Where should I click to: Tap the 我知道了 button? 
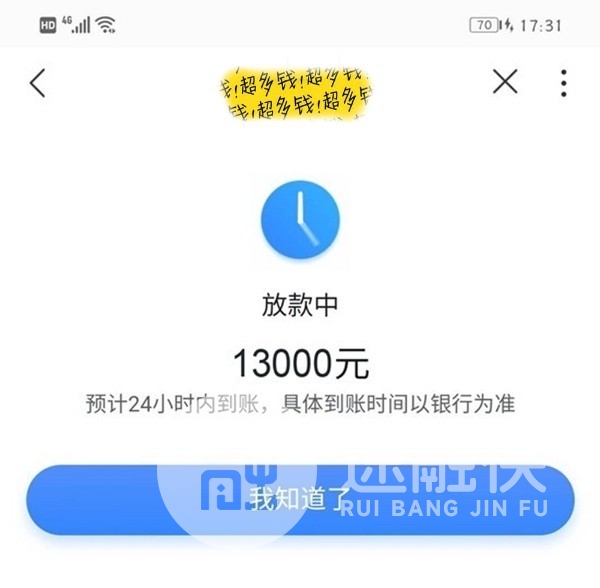(300, 497)
